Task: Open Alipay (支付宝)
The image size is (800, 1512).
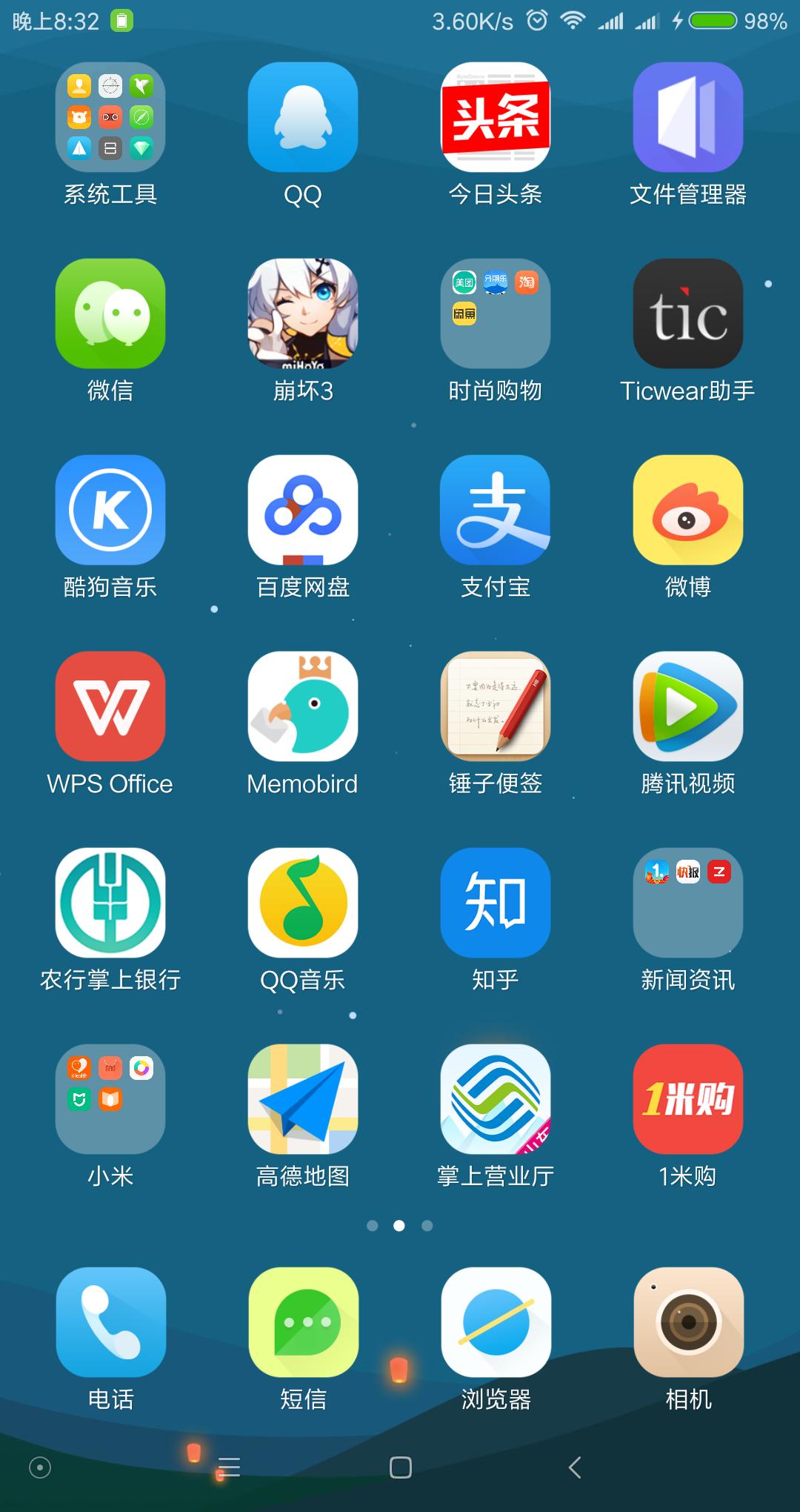Action: 495,510
